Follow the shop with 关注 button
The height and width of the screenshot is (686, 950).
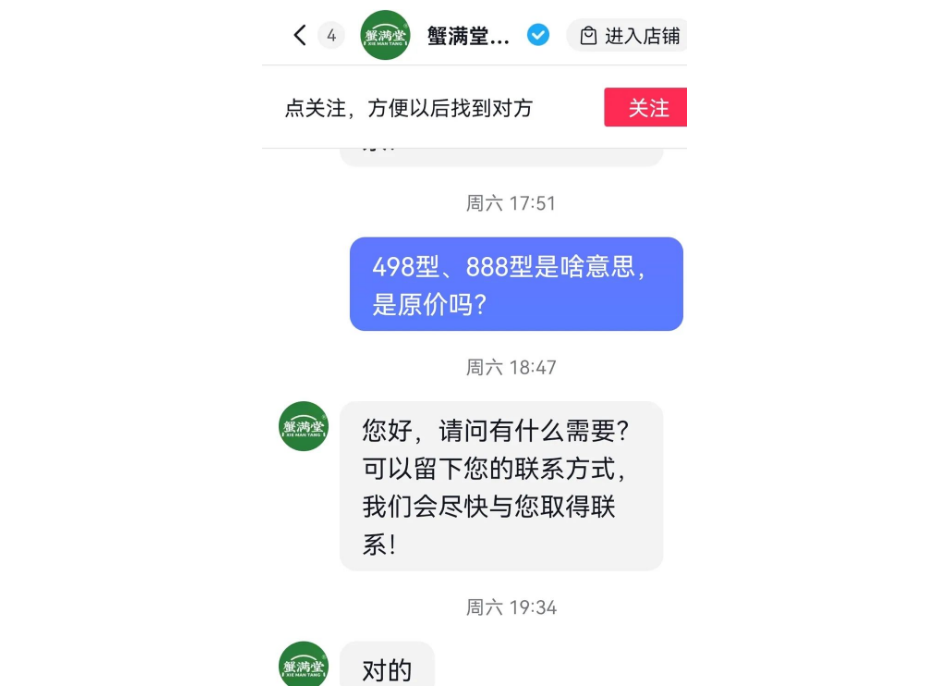coord(646,108)
